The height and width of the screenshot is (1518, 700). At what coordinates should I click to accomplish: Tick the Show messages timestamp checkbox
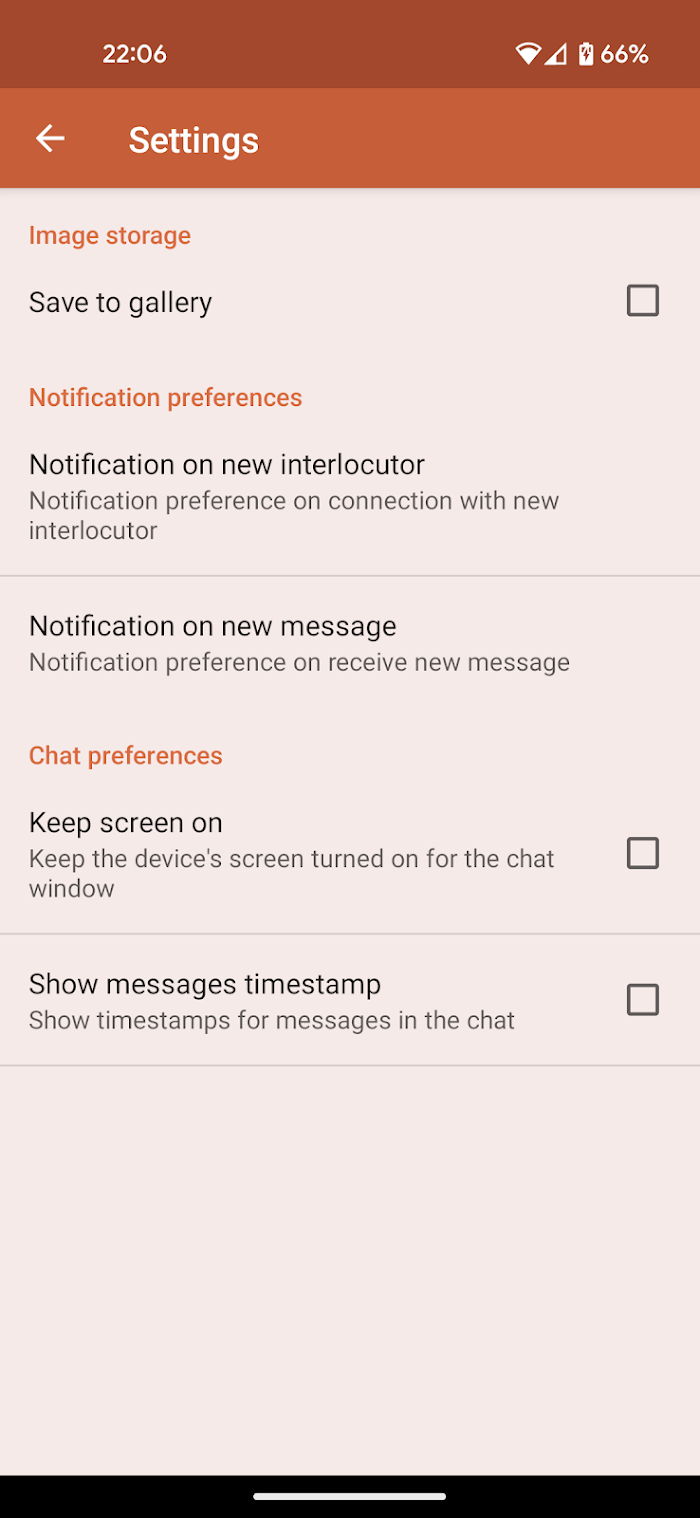coord(643,1000)
